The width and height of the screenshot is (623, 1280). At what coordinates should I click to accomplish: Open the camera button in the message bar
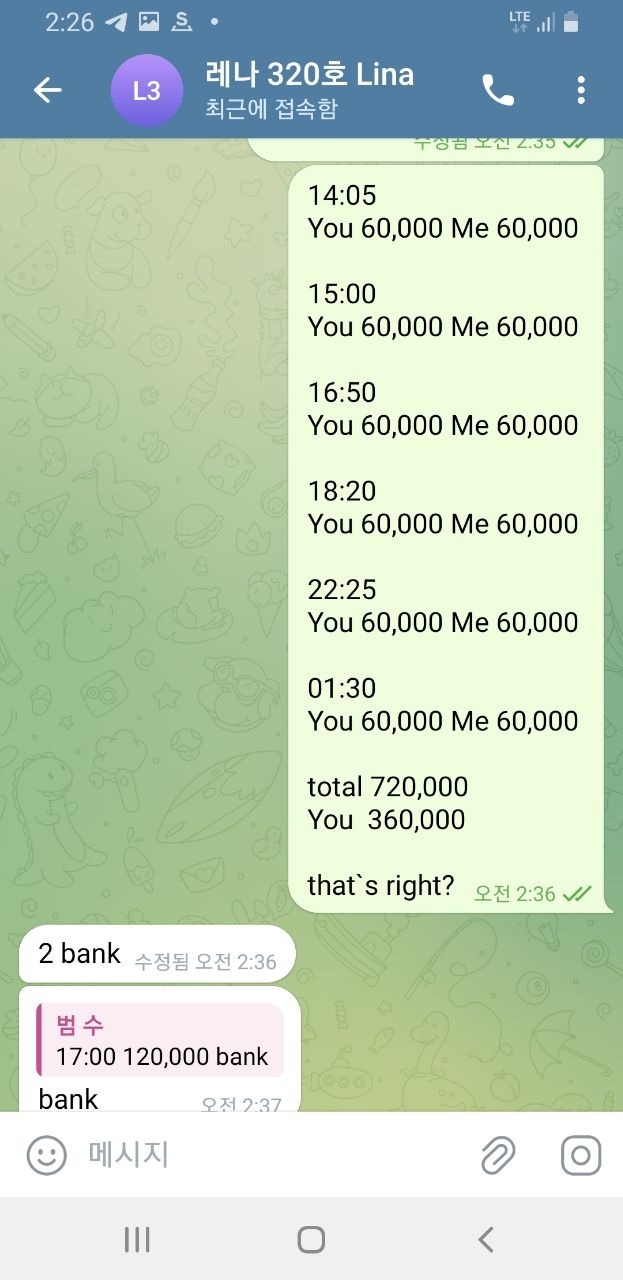click(x=581, y=1156)
